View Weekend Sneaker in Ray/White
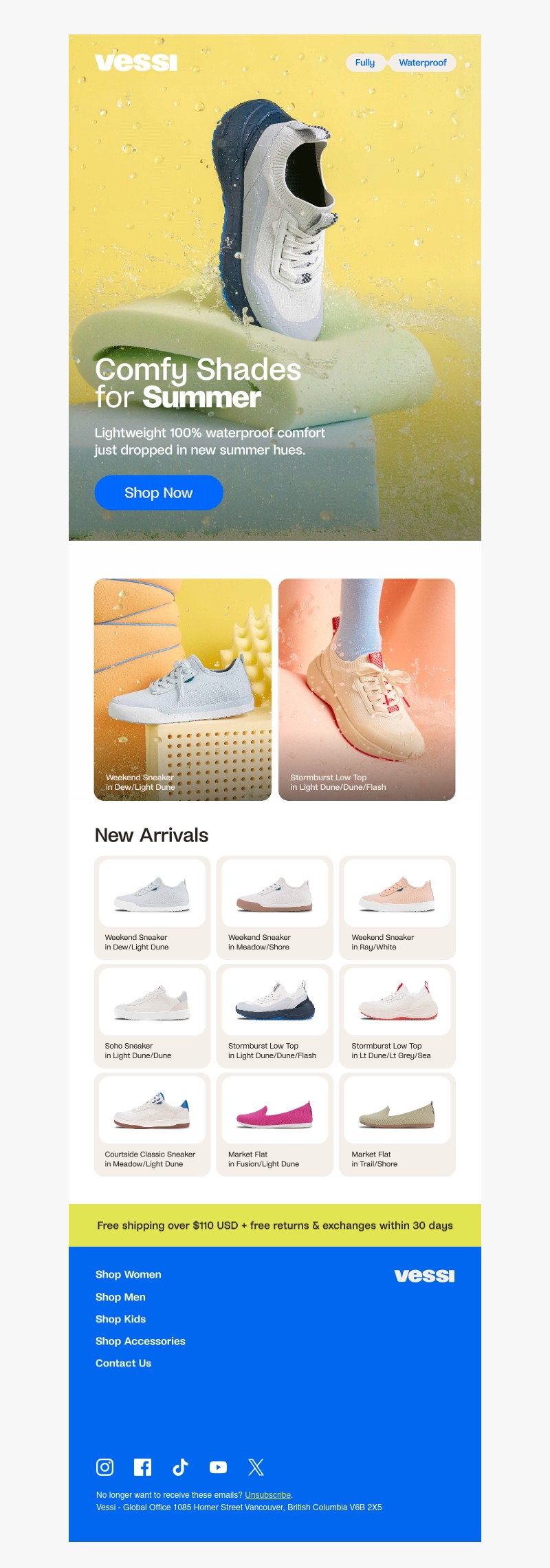 pyautogui.click(x=397, y=907)
